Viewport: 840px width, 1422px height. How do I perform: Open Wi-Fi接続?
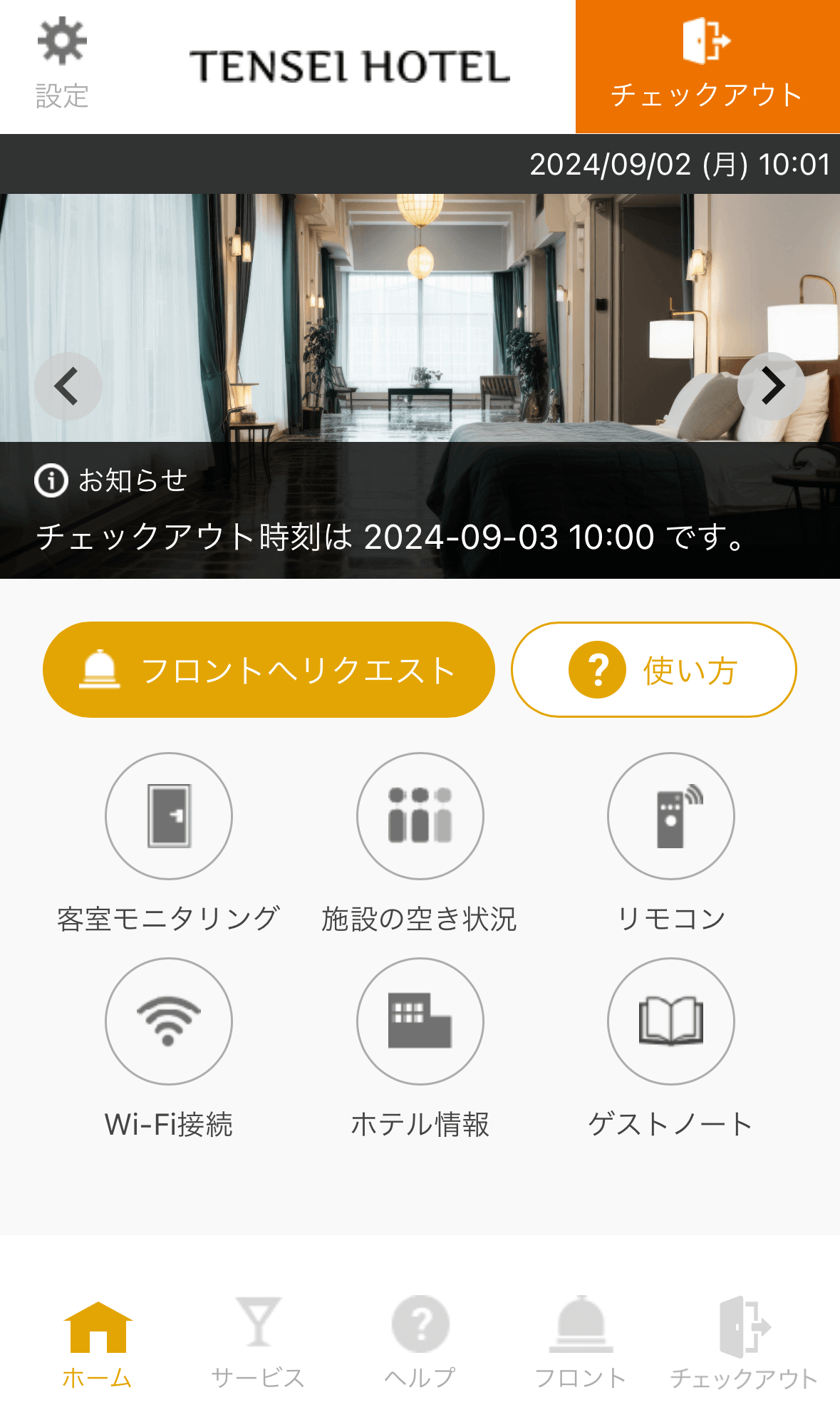[x=169, y=1021]
